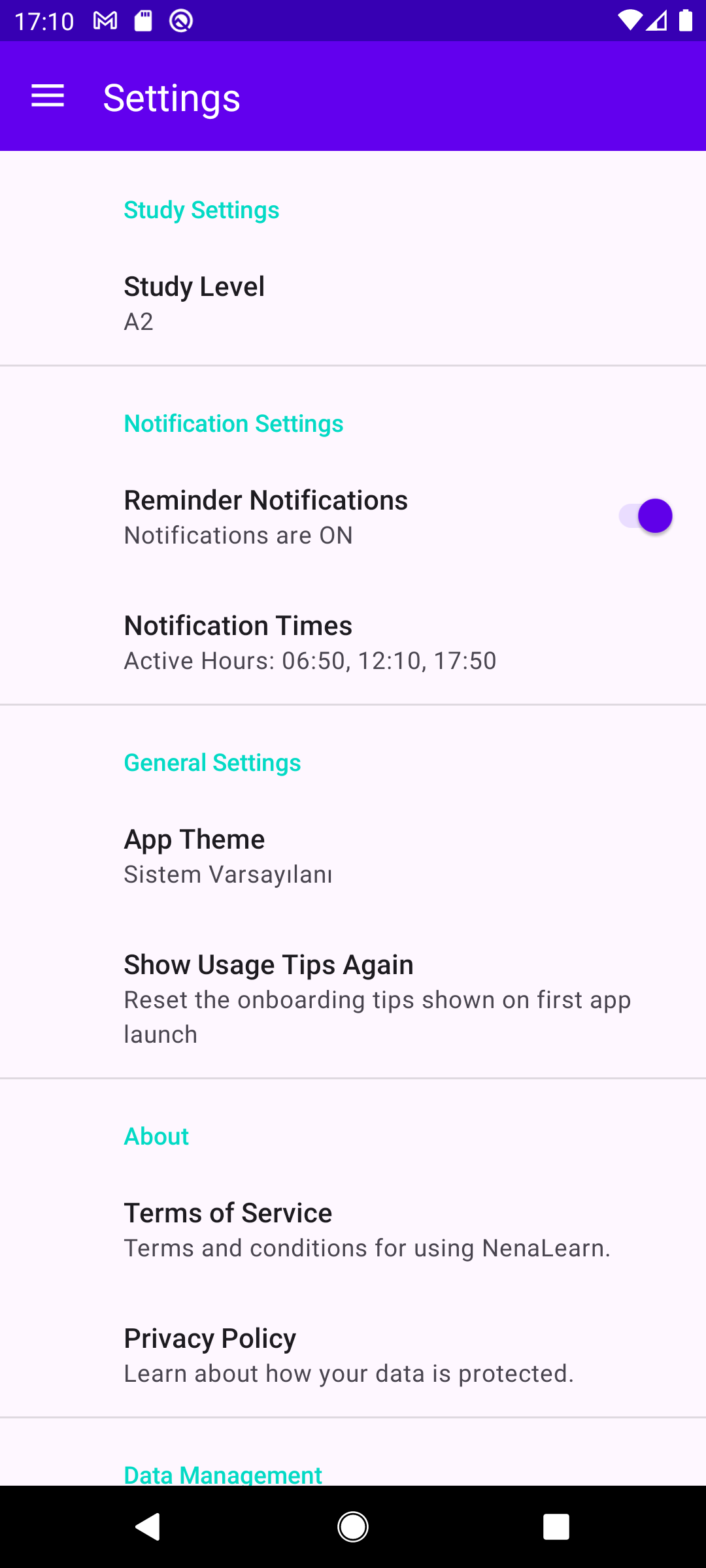Return to the home screen
This screenshot has width=706, height=1568.
point(353,1527)
